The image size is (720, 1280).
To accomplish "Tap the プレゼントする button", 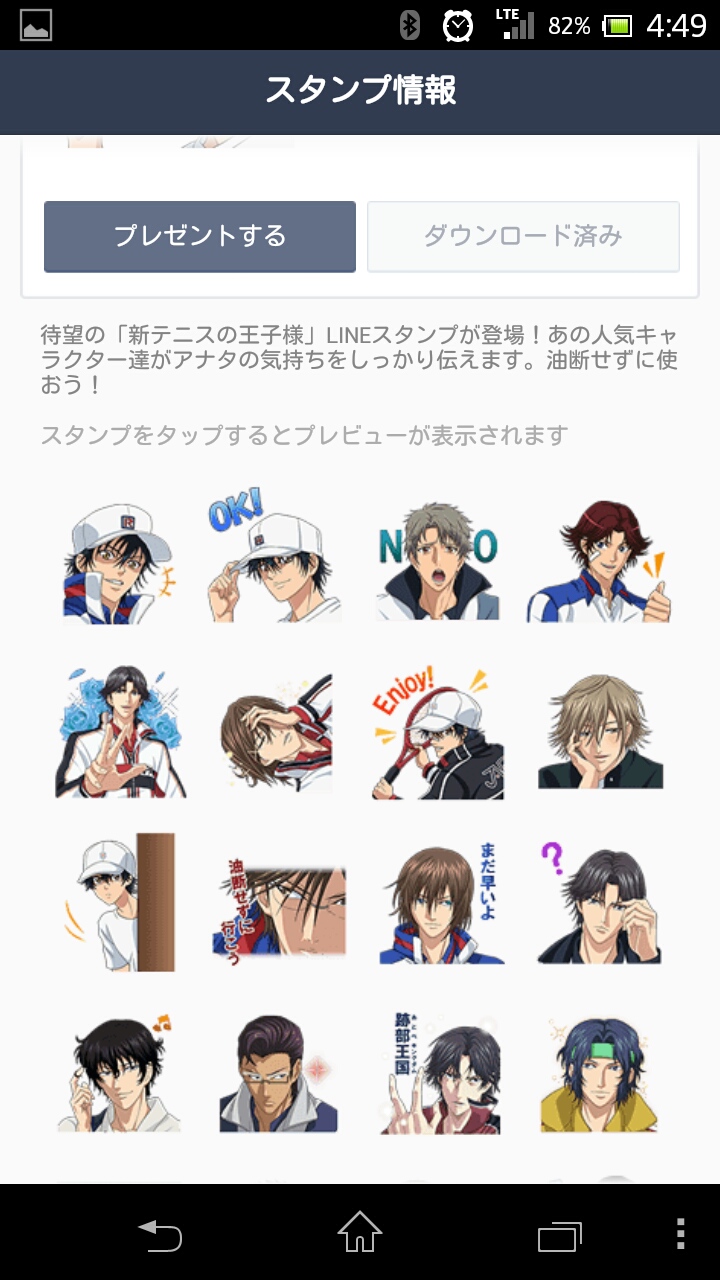I will pos(200,236).
